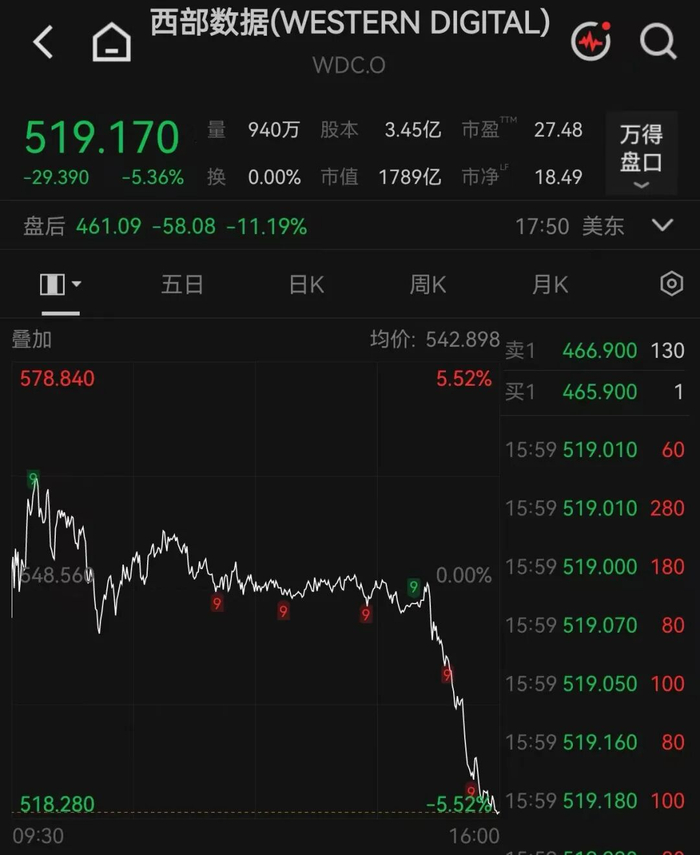Open the search magnifier
Viewport: 700px width, 855px height.
[x=658, y=41]
